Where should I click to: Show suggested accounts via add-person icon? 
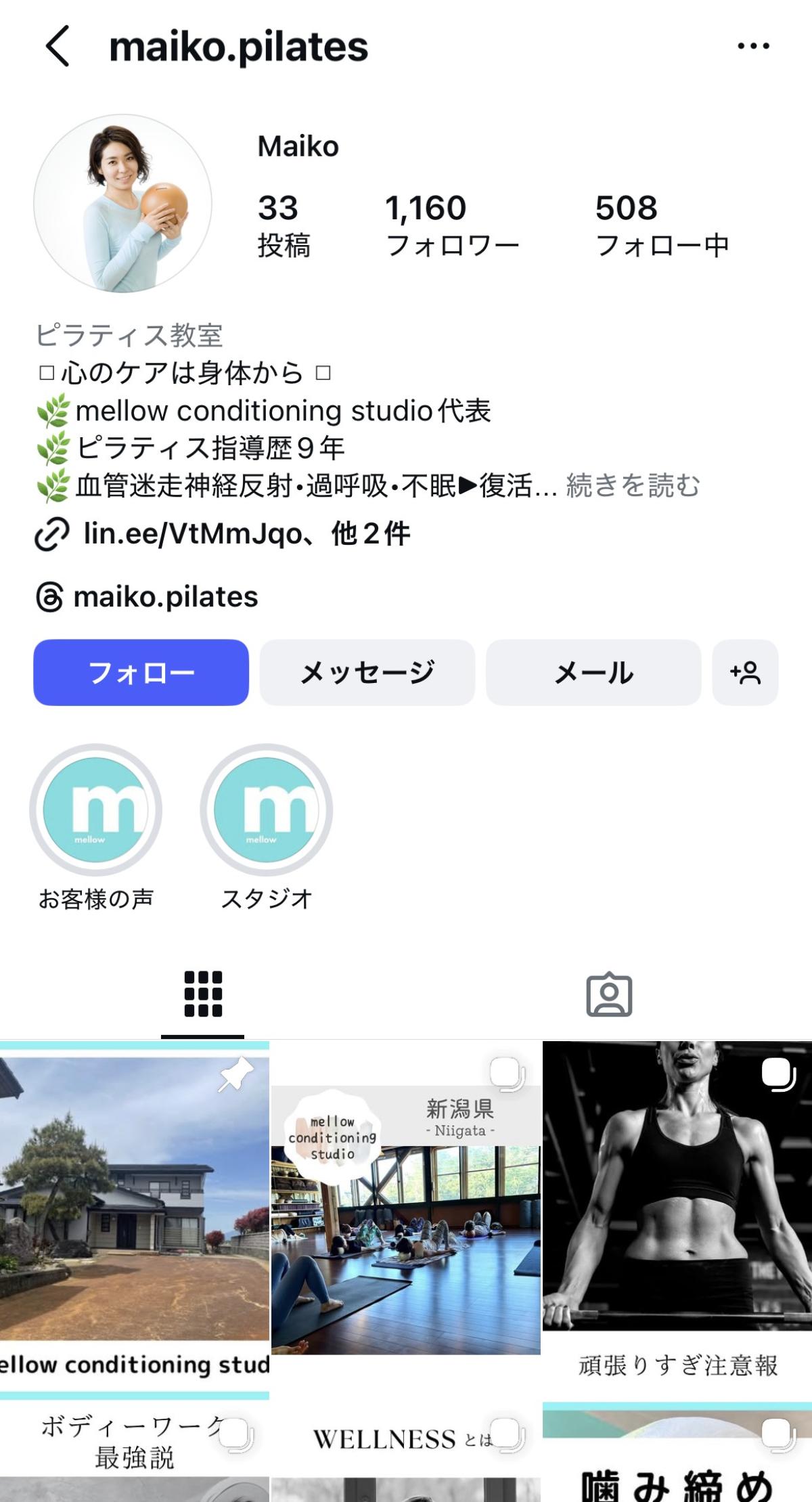coord(745,672)
